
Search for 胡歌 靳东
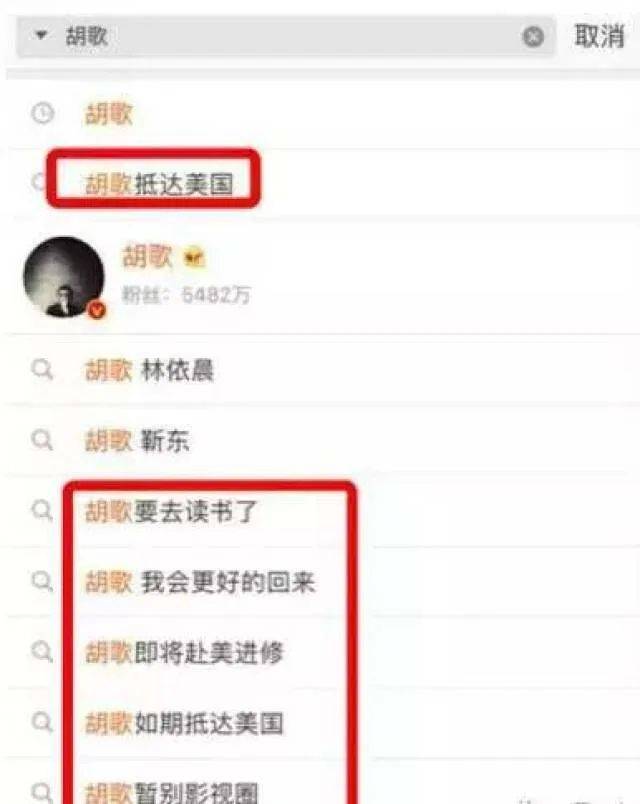click(x=137, y=441)
